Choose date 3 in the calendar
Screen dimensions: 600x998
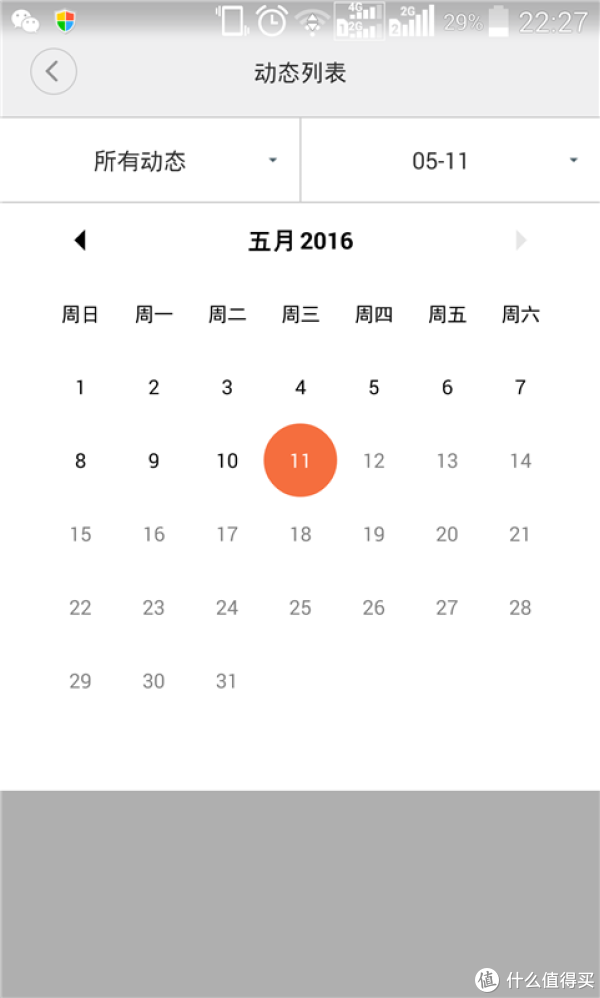pyautogui.click(x=227, y=387)
